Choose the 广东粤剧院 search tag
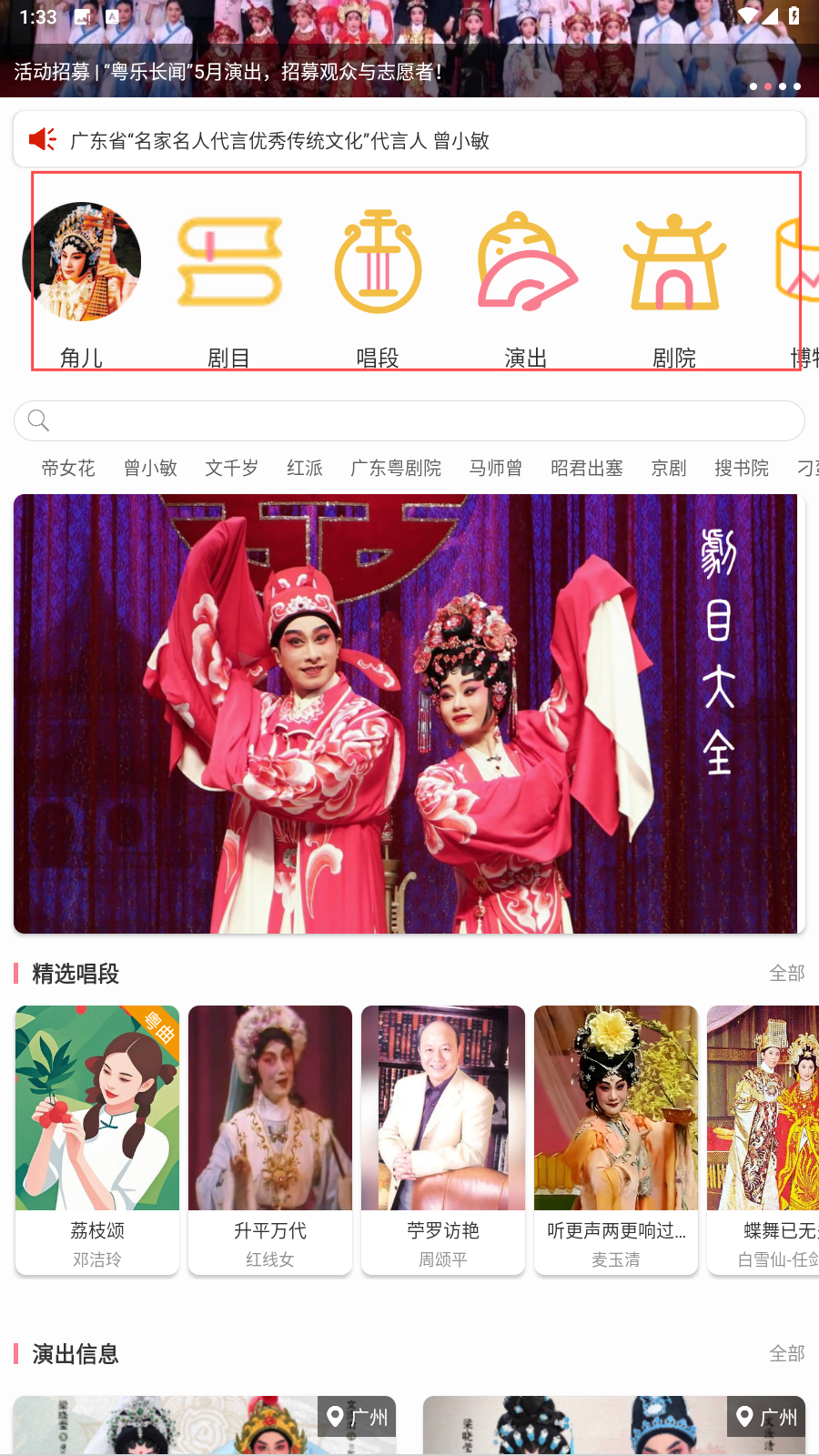 point(396,468)
